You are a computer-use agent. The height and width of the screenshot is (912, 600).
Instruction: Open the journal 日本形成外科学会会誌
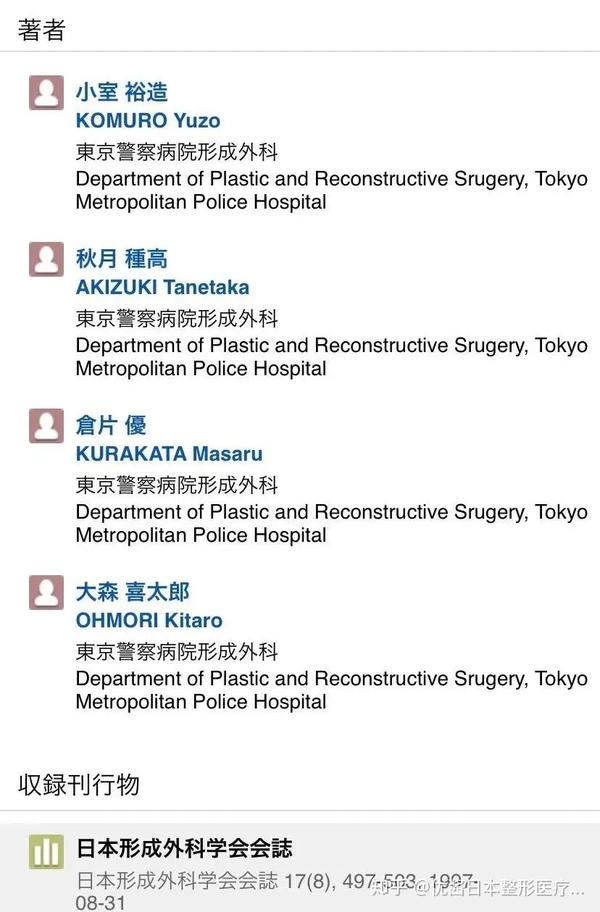(x=184, y=849)
